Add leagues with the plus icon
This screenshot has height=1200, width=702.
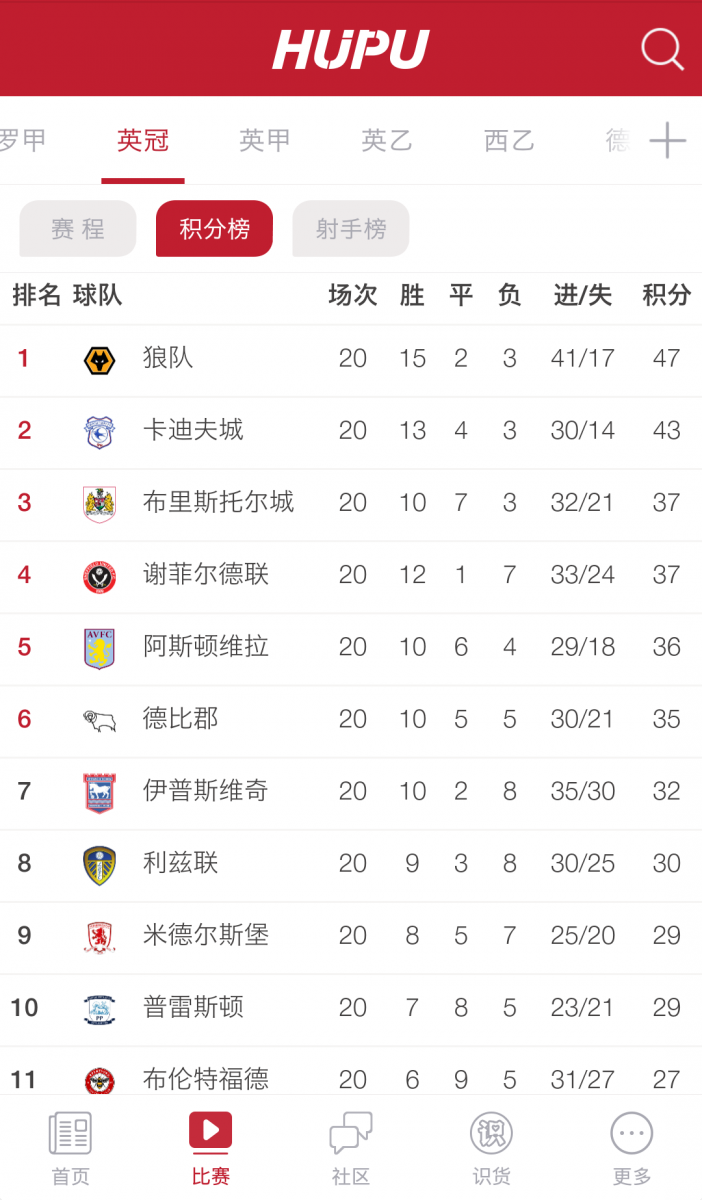point(667,141)
